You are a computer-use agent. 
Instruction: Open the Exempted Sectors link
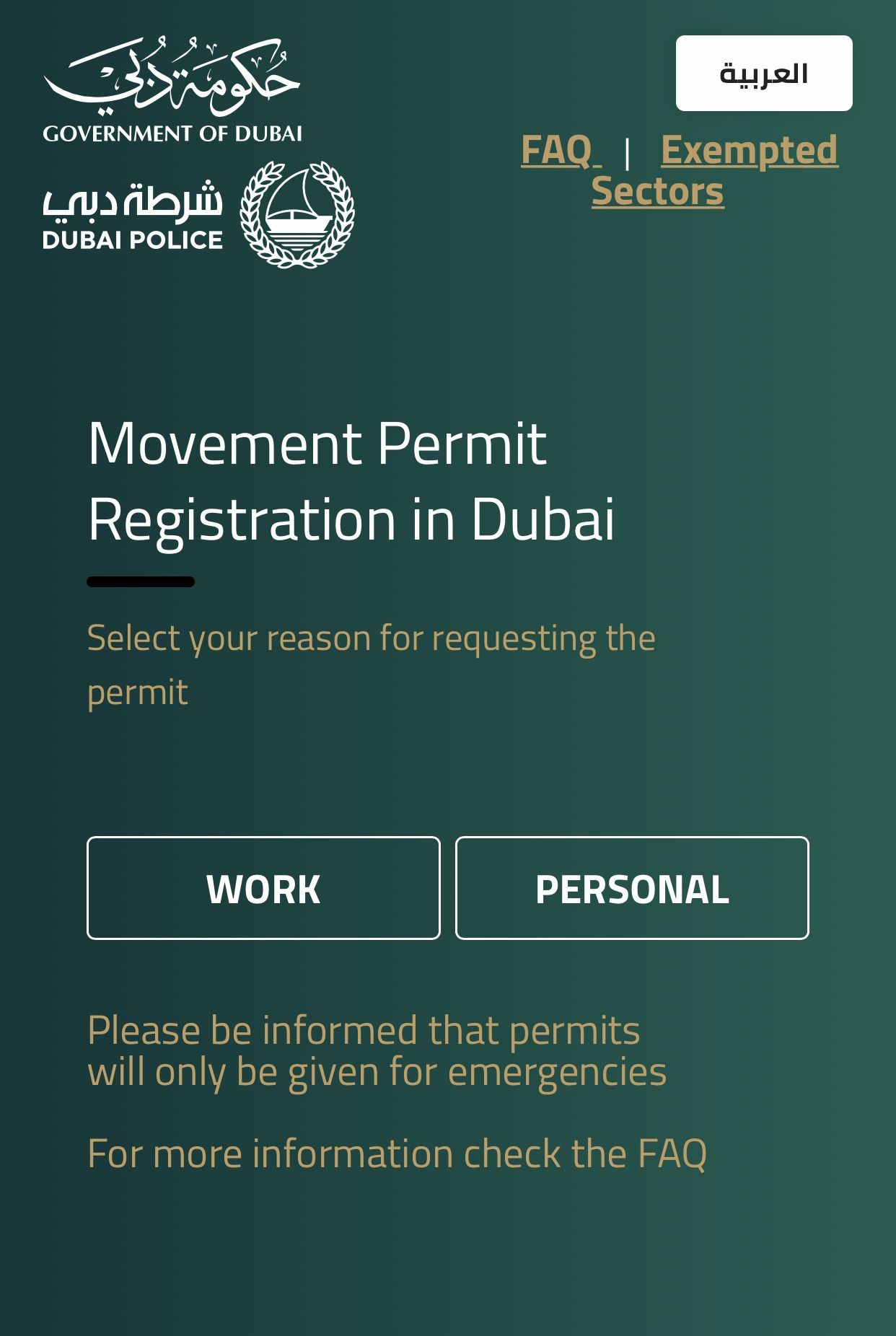[749, 150]
